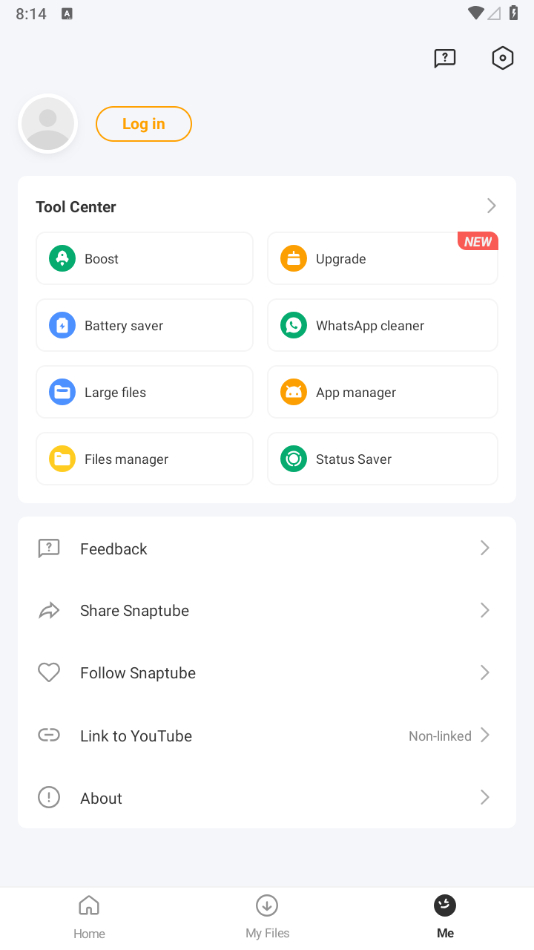Open Files manager

[144, 459]
